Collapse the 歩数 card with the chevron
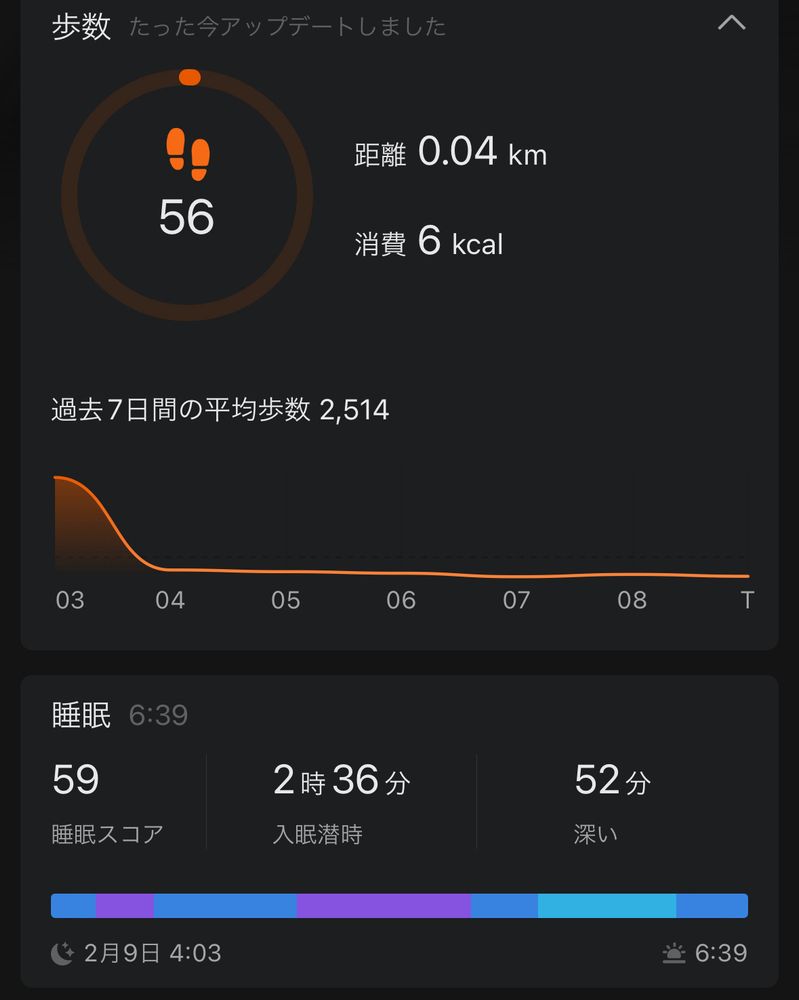The image size is (799, 1000). pos(732,23)
